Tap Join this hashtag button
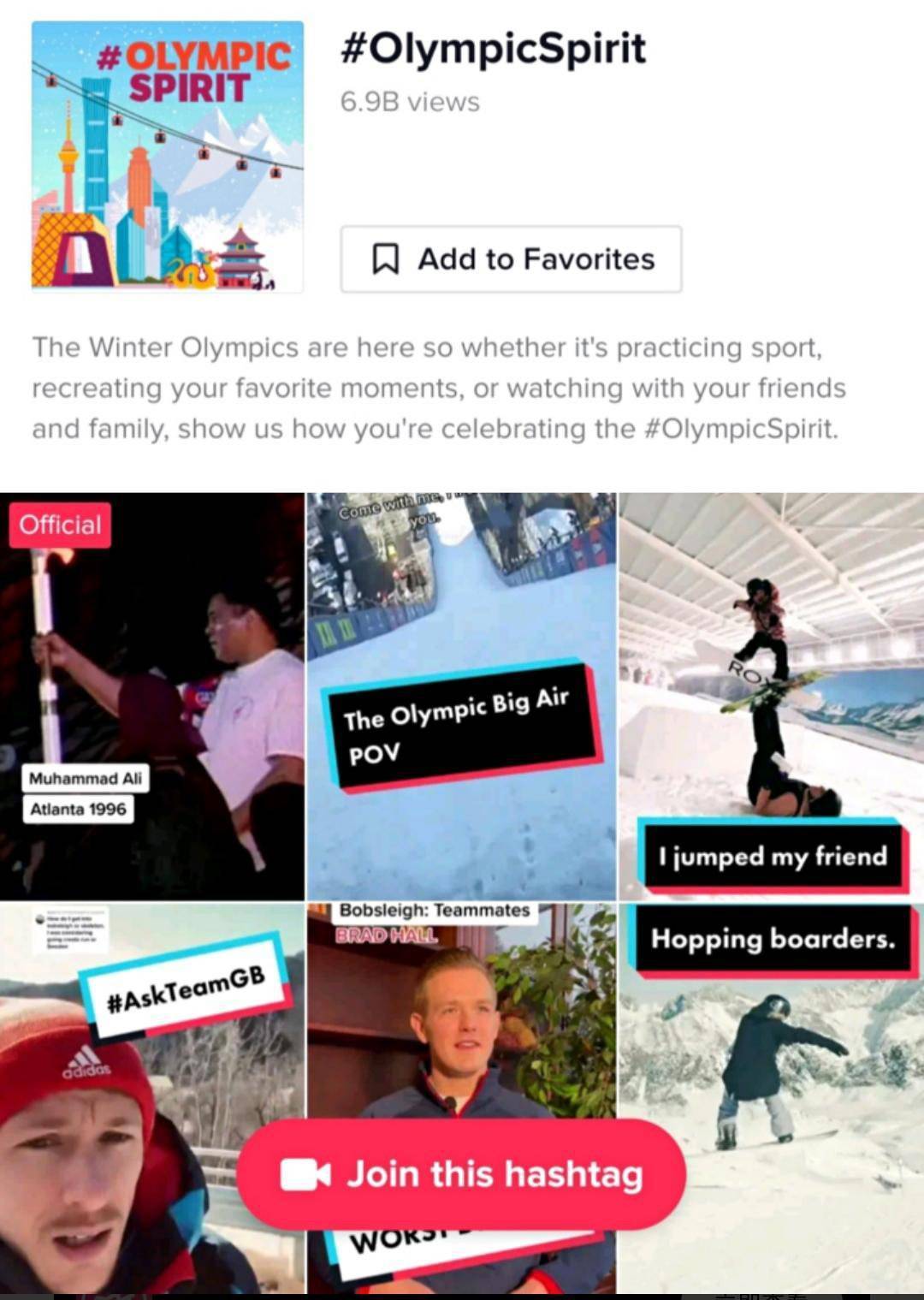The height and width of the screenshot is (1300, 924). [461, 1174]
